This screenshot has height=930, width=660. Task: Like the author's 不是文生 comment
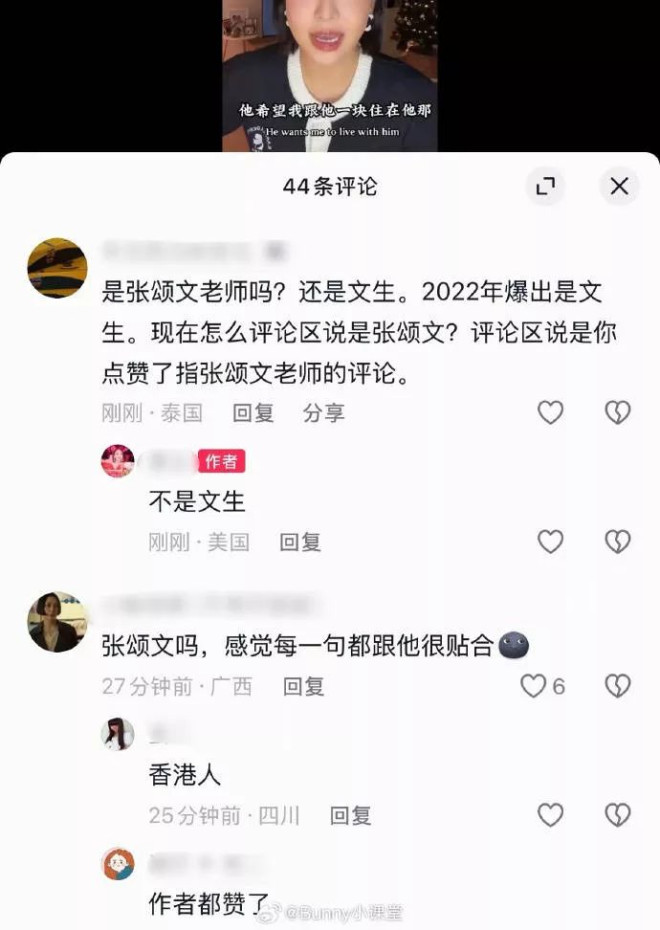tap(551, 542)
